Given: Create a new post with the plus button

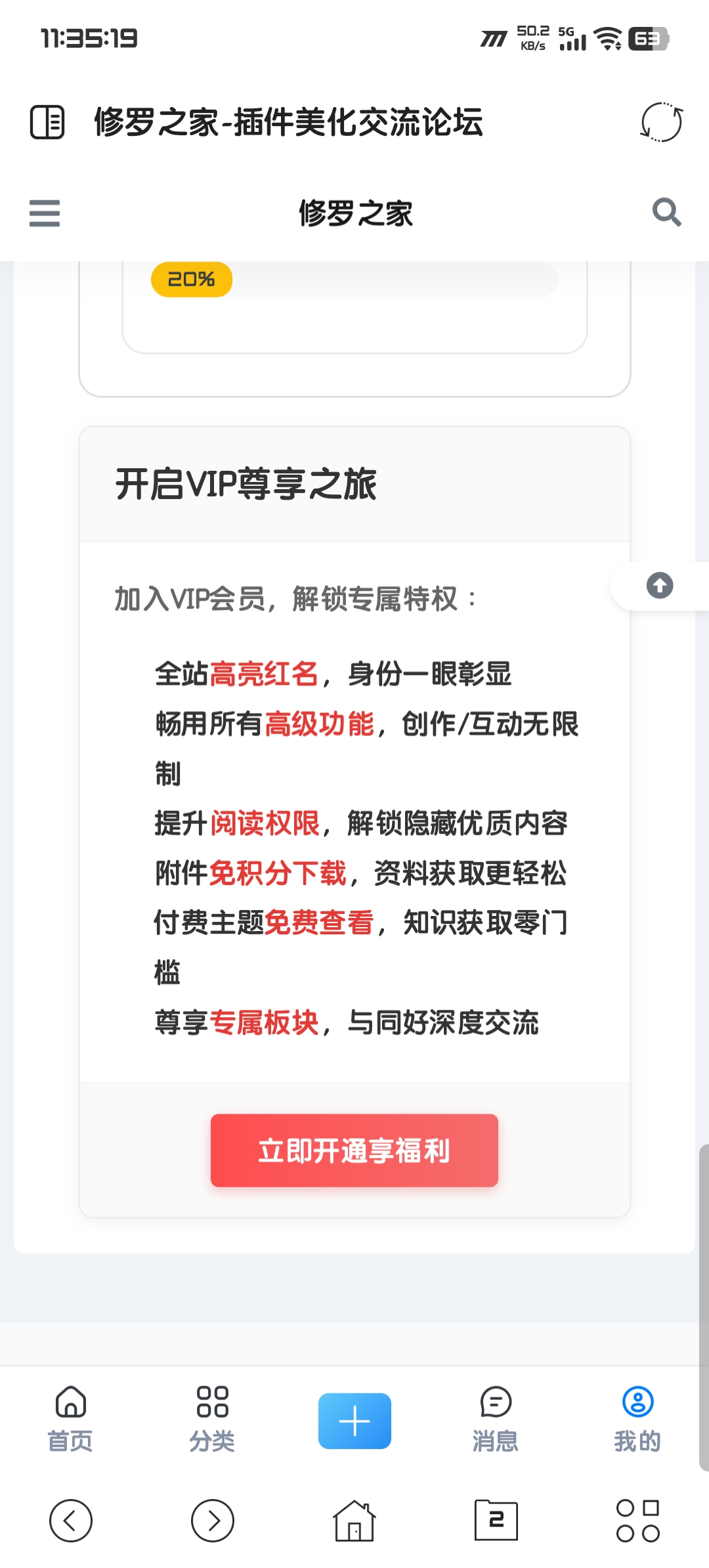Looking at the screenshot, I should click(354, 1421).
